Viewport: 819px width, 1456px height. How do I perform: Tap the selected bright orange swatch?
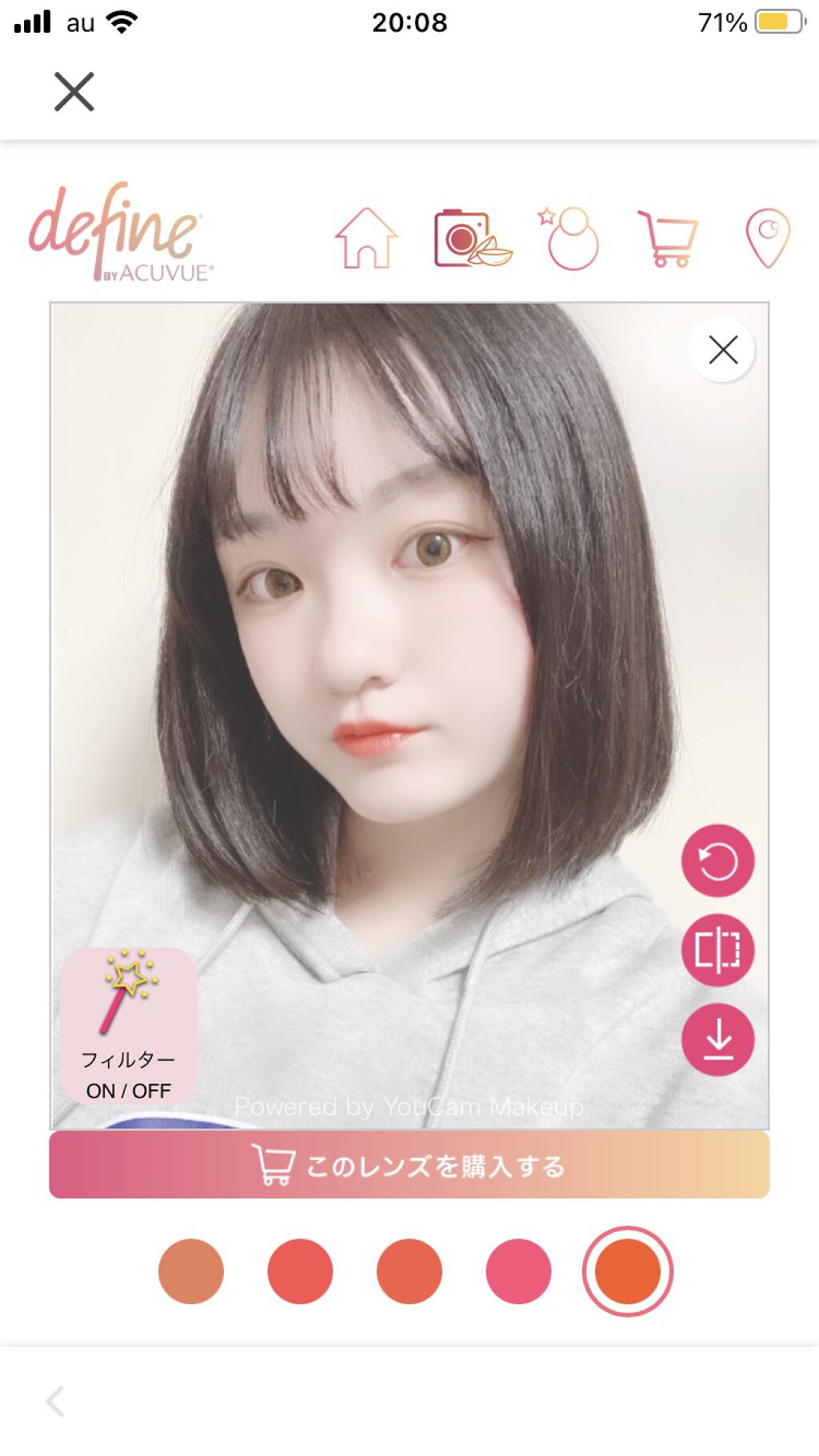628,1271
